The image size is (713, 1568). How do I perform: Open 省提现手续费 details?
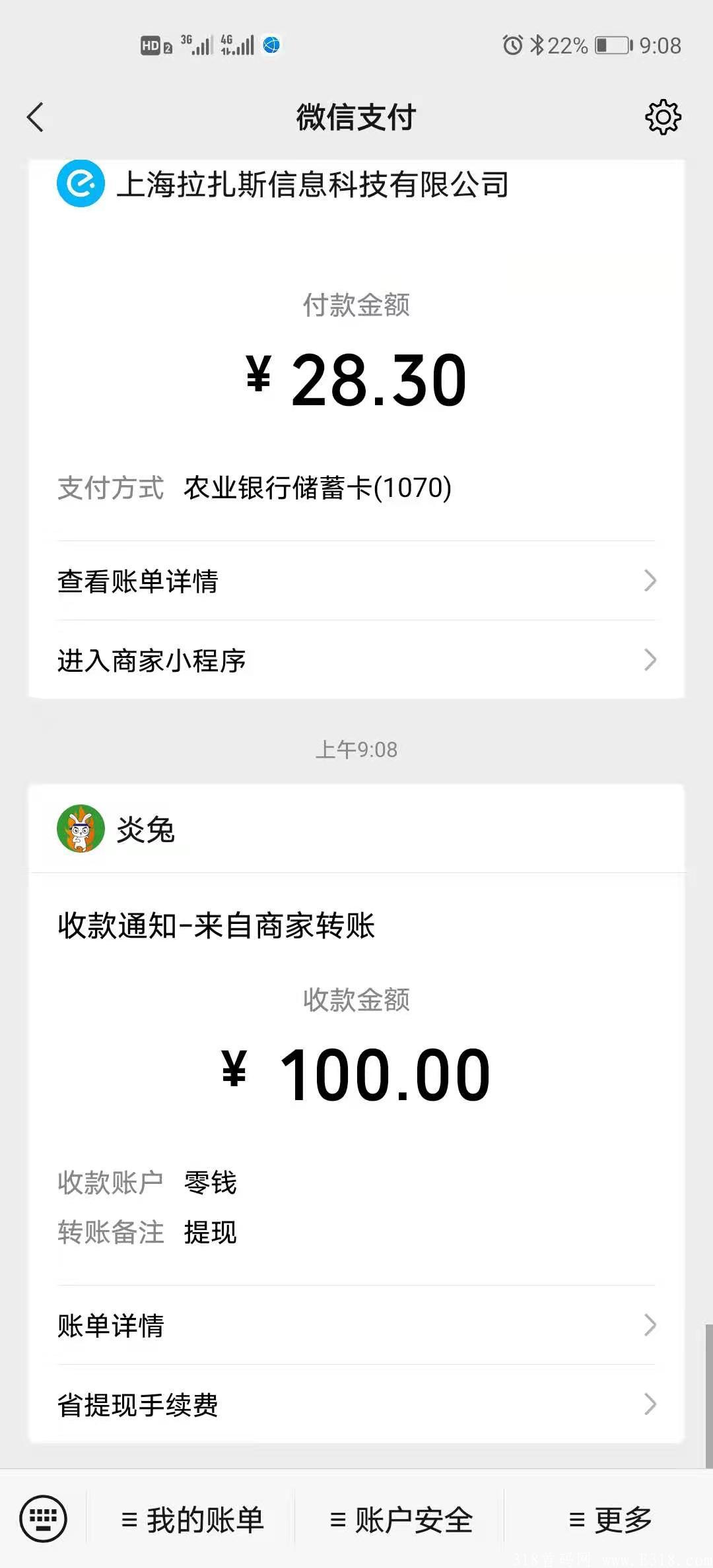pos(356,1404)
